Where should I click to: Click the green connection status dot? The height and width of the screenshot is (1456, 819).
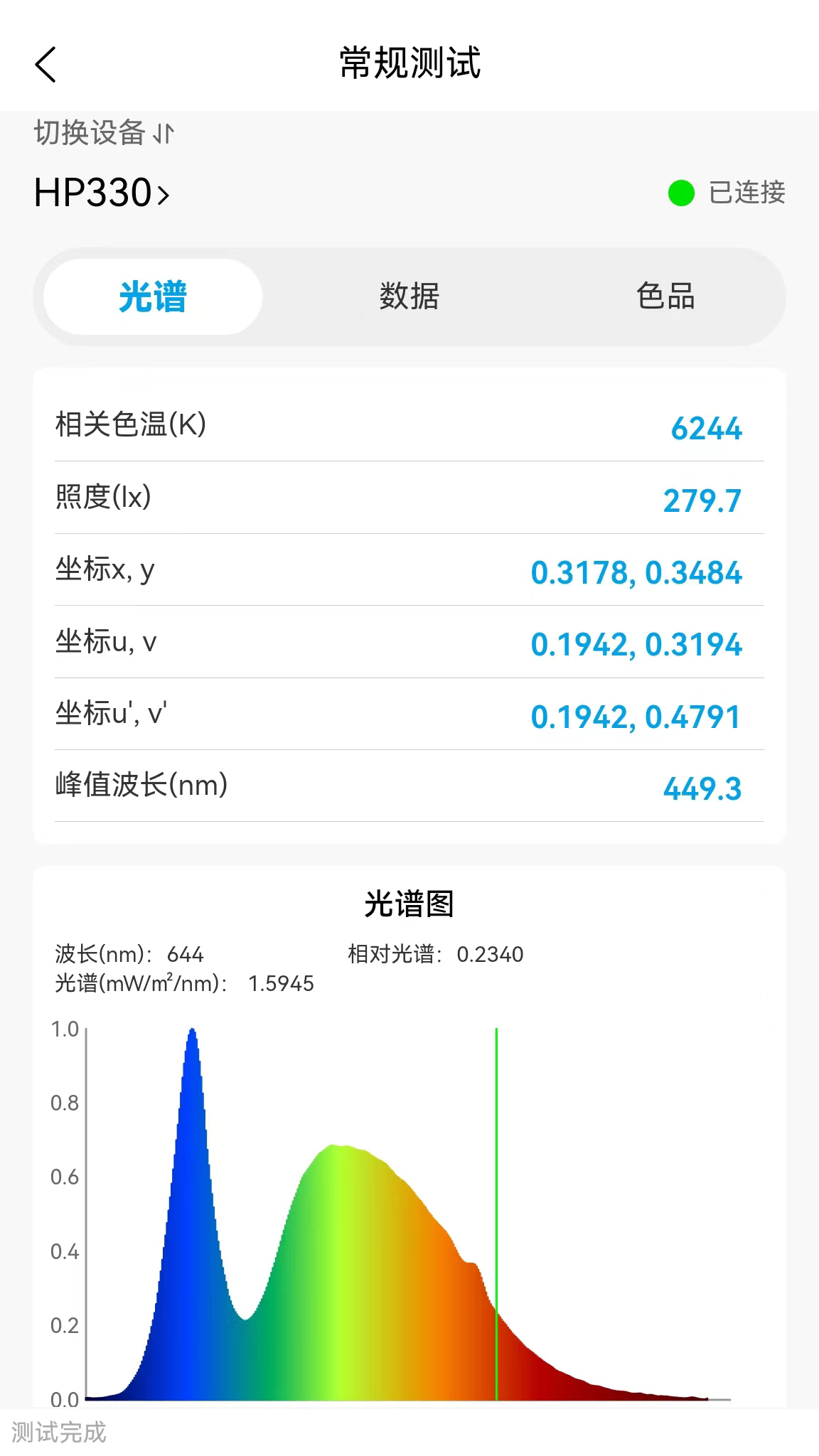click(680, 193)
